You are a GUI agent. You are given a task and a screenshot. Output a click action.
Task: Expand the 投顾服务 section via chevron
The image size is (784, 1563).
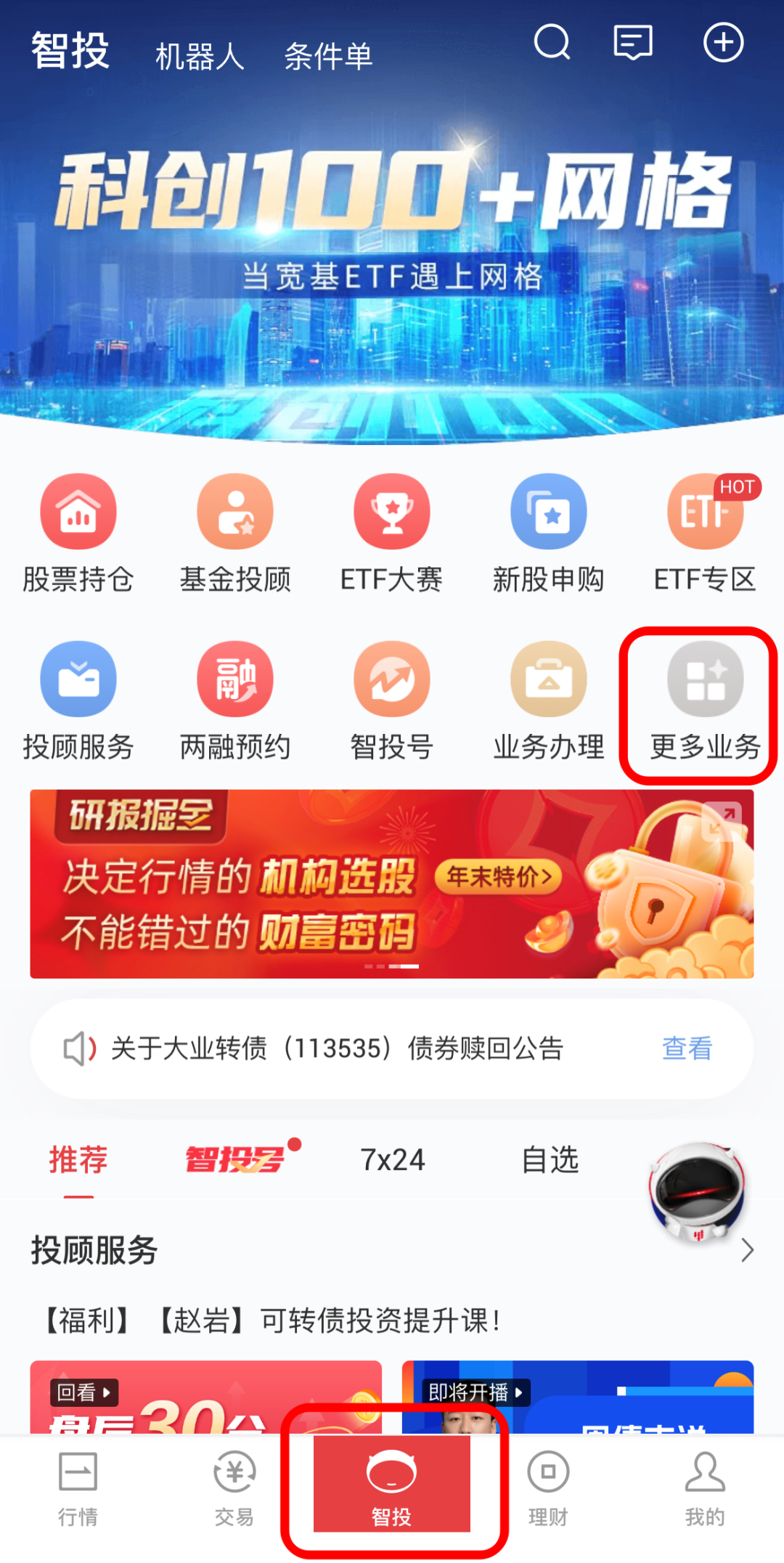click(x=749, y=1250)
